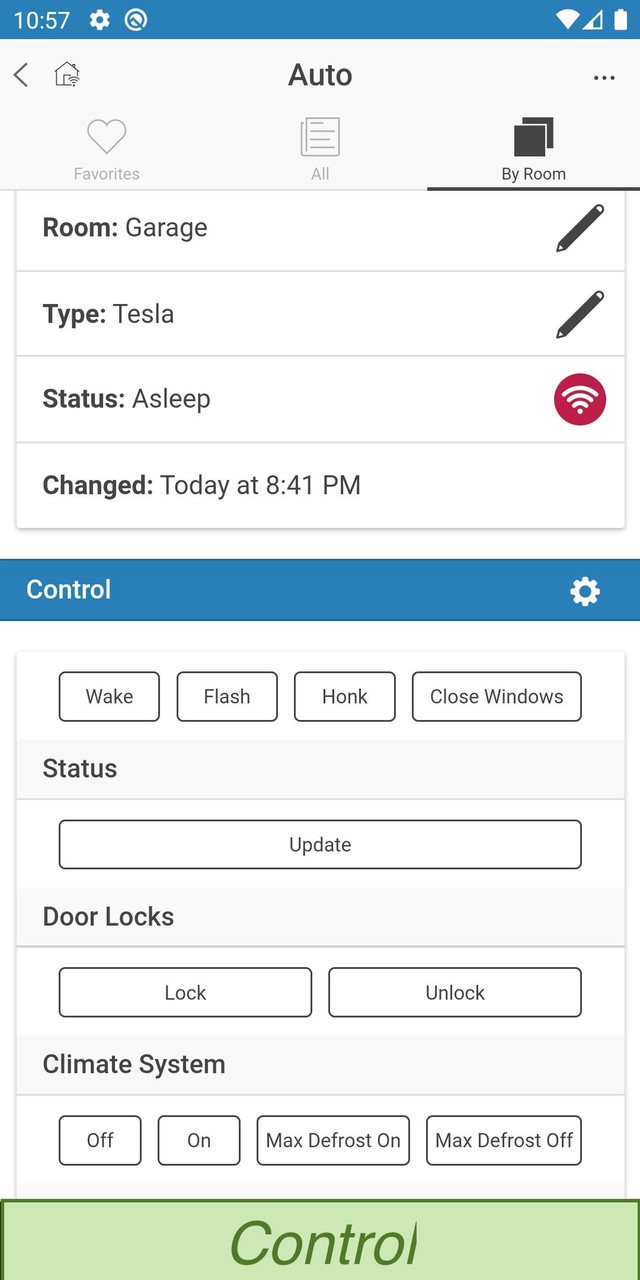This screenshot has height=1280, width=640.
Task: Select the By Room tab
Action: click(x=533, y=150)
